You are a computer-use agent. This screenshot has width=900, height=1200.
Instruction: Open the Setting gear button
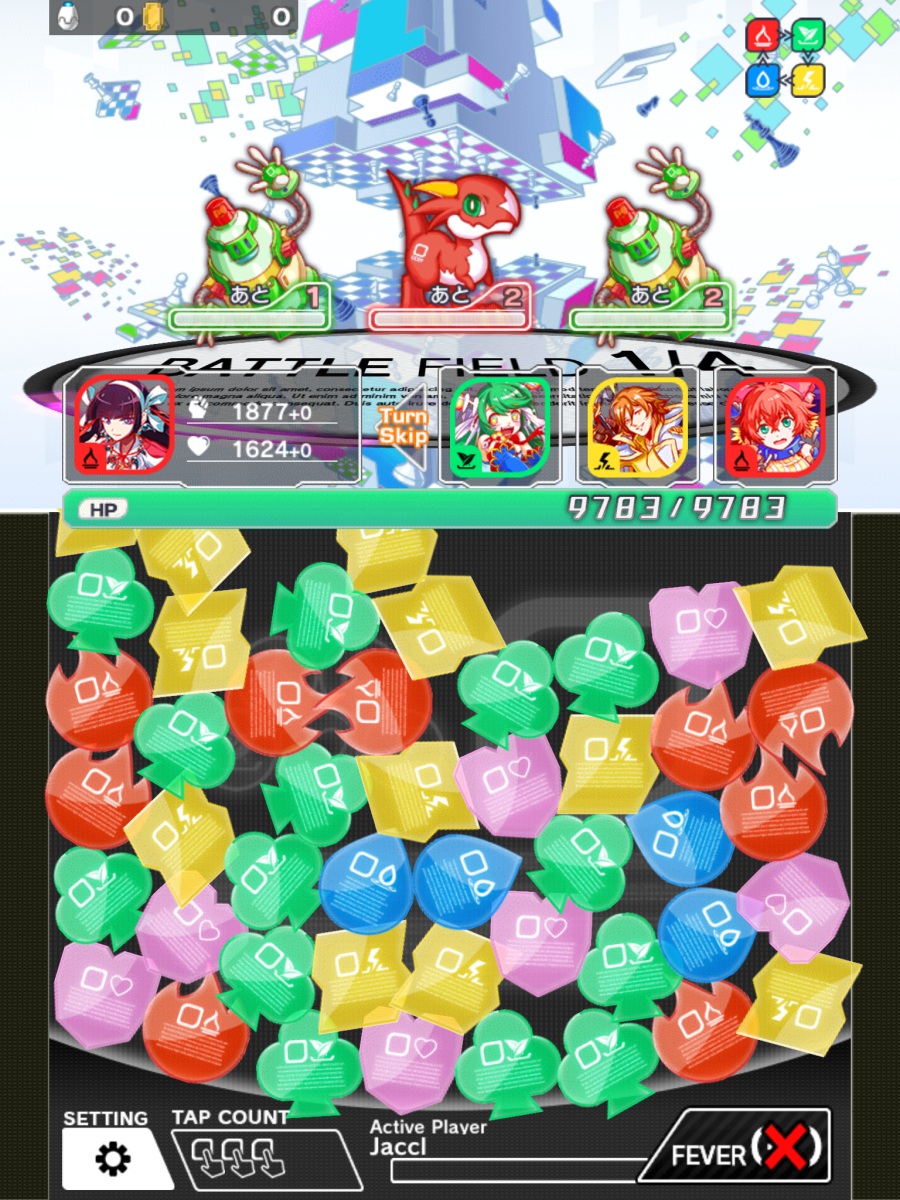coord(112,1158)
